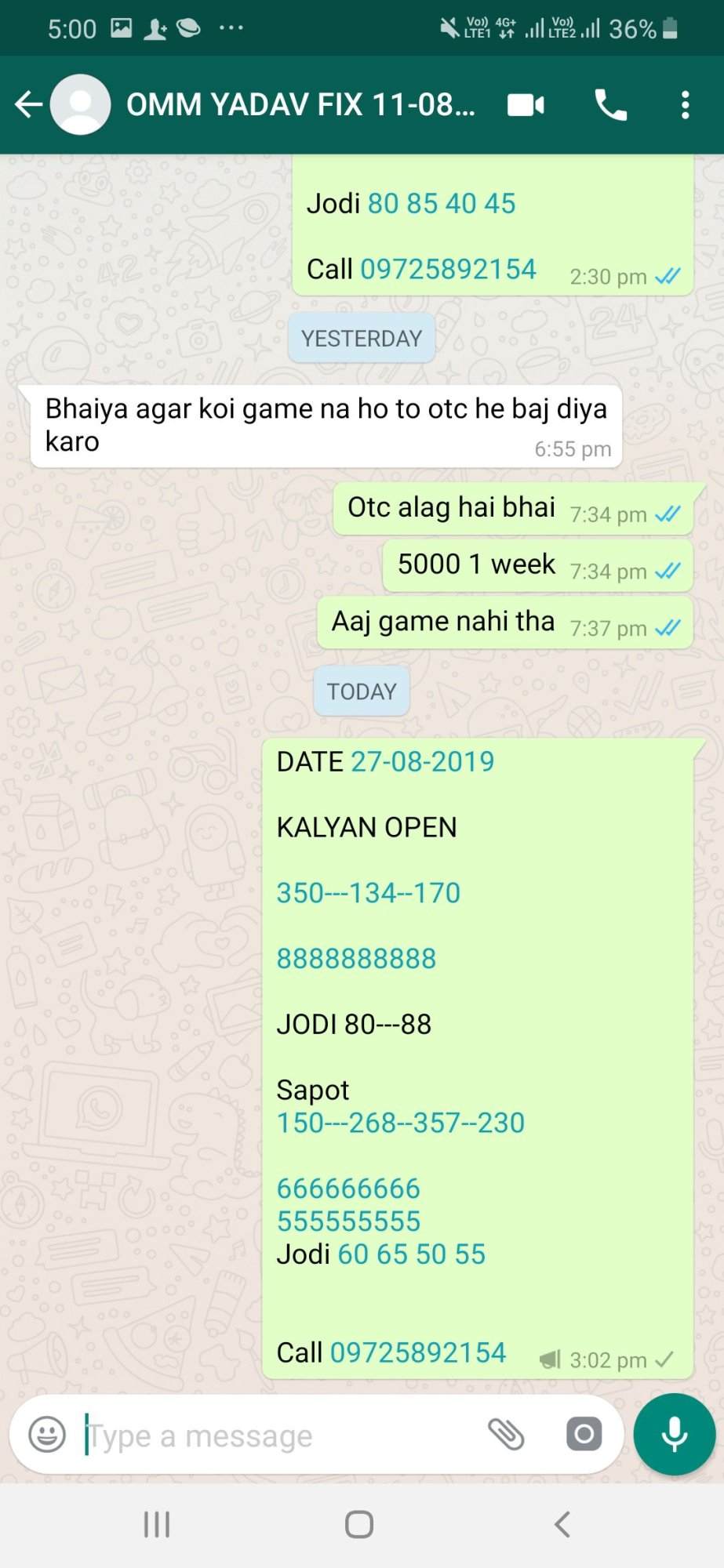Image resolution: width=724 pixels, height=1568 pixels.
Task: Open OMM YADAV FIX contact info
Action: click(x=300, y=104)
